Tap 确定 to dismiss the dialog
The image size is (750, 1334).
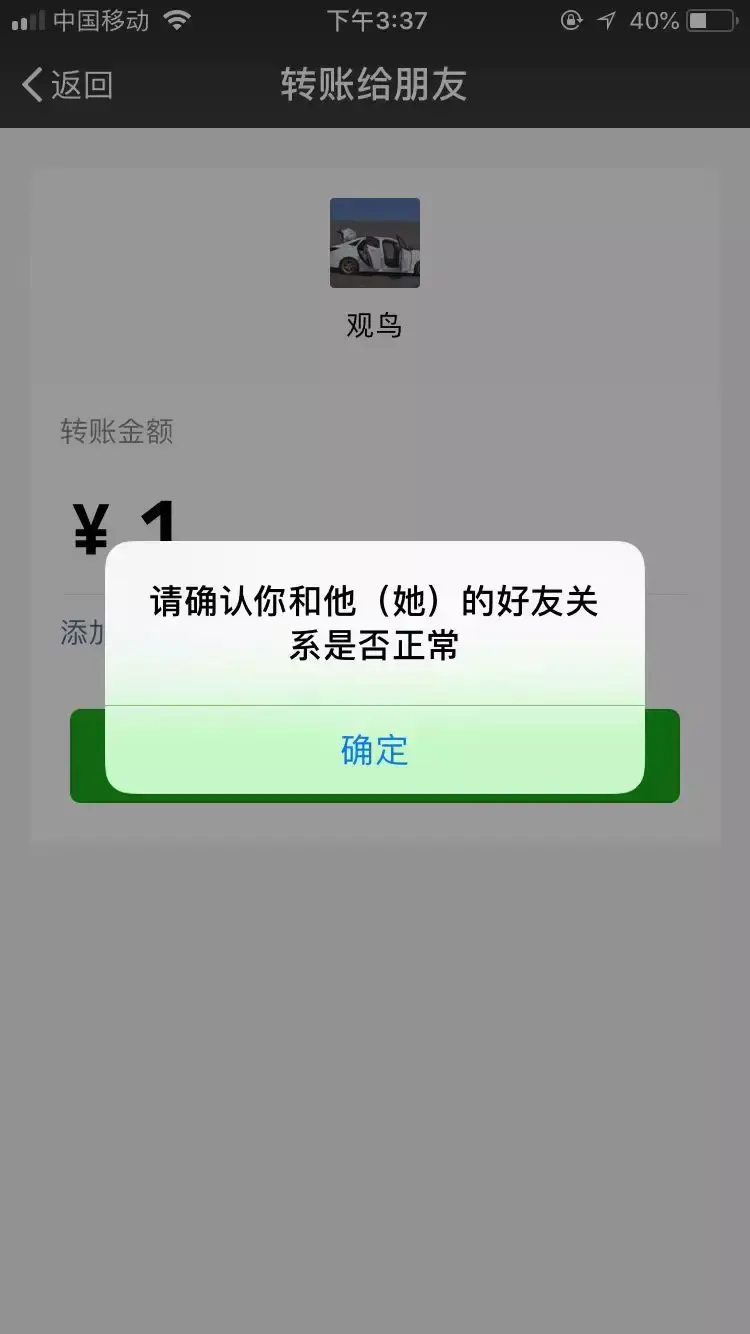click(374, 750)
